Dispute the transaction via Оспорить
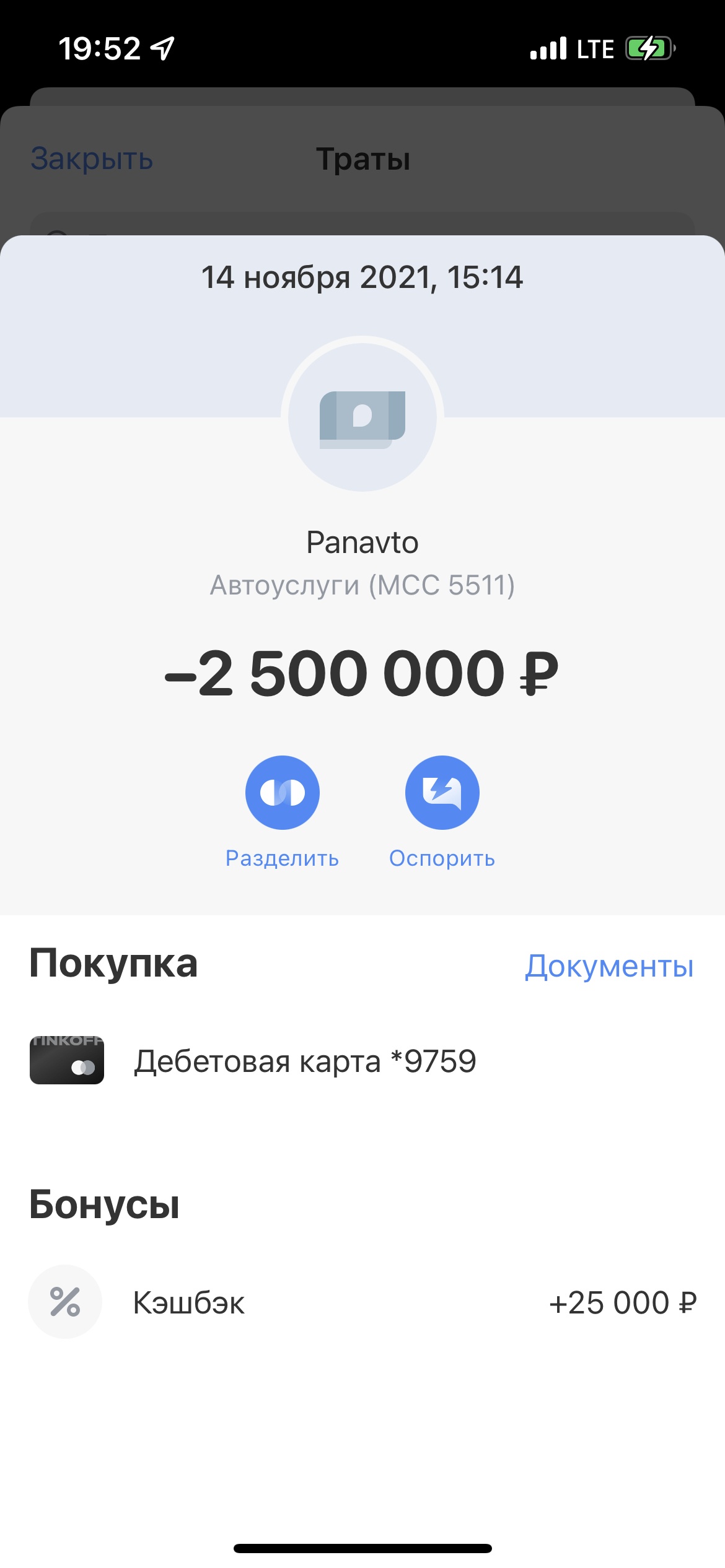Viewport: 725px width, 1568px height. (x=442, y=793)
